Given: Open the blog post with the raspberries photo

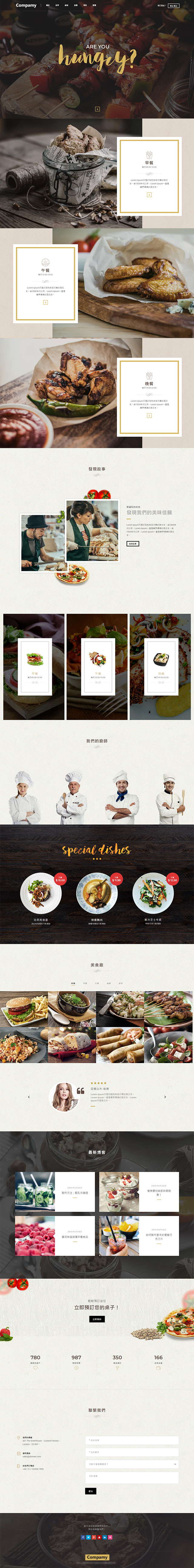Looking at the screenshot, I should tap(35, 1236).
